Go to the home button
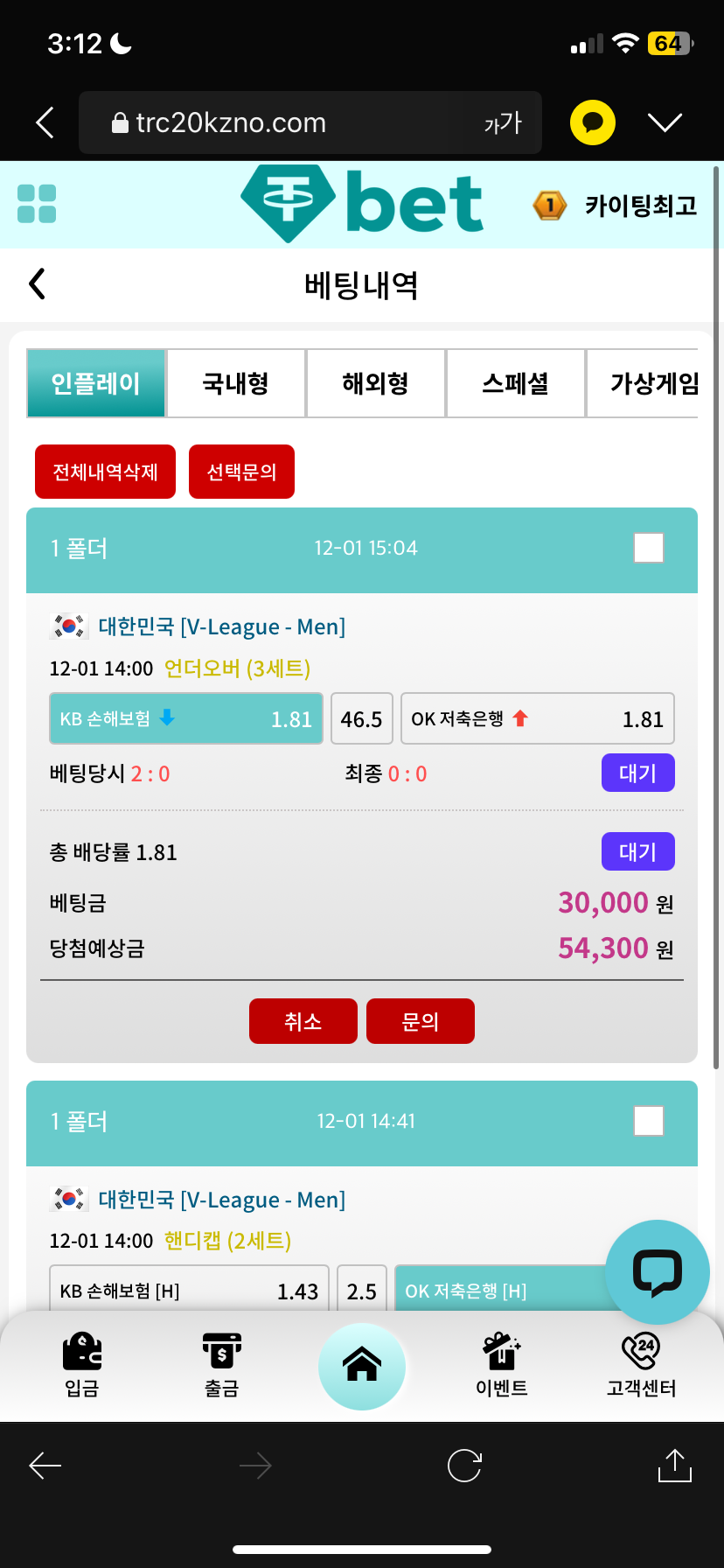Image resolution: width=724 pixels, height=1568 pixels. tap(362, 1366)
